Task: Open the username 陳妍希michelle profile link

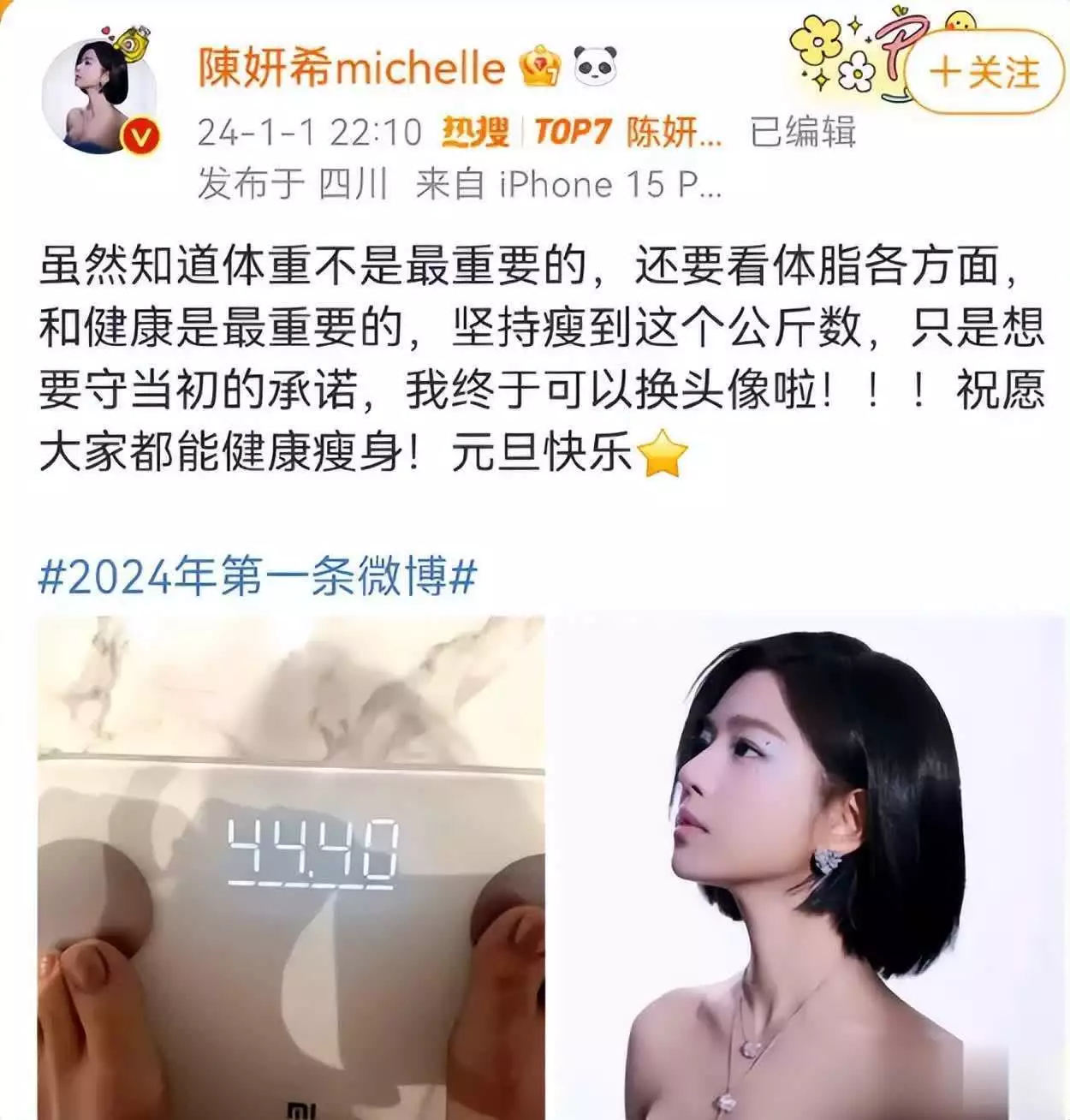Action: point(351,68)
